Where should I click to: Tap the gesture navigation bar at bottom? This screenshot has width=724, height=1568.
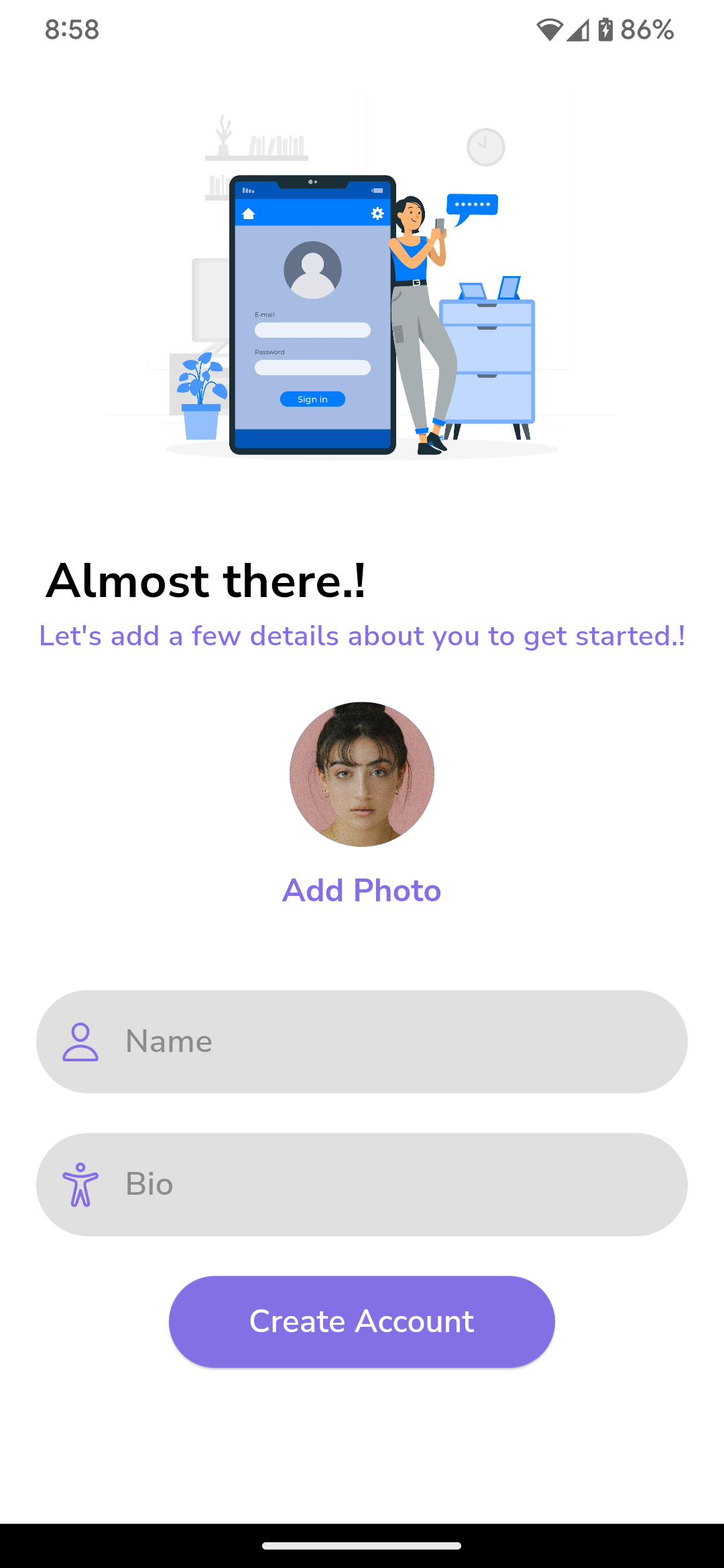362,1544
